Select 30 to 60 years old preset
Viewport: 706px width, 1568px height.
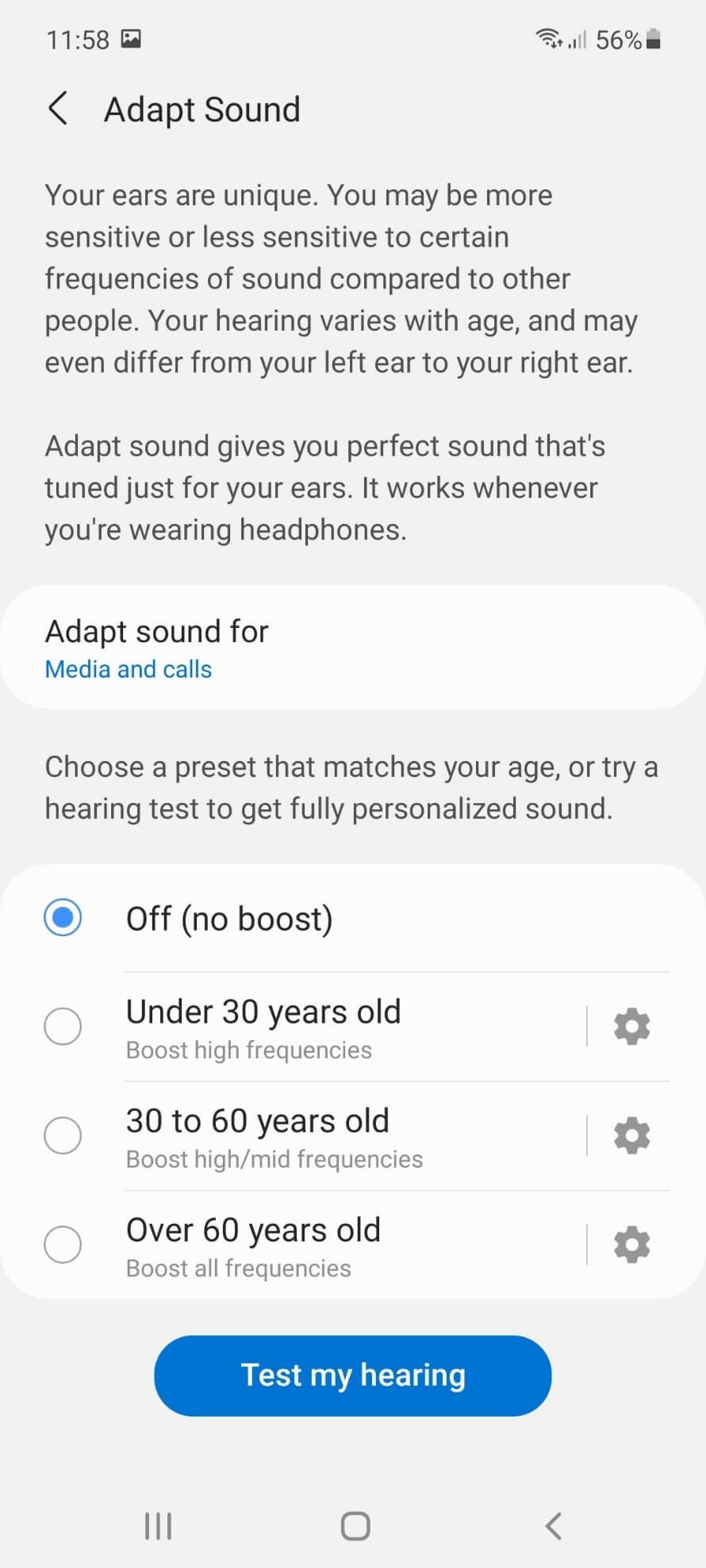coord(63,1135)
